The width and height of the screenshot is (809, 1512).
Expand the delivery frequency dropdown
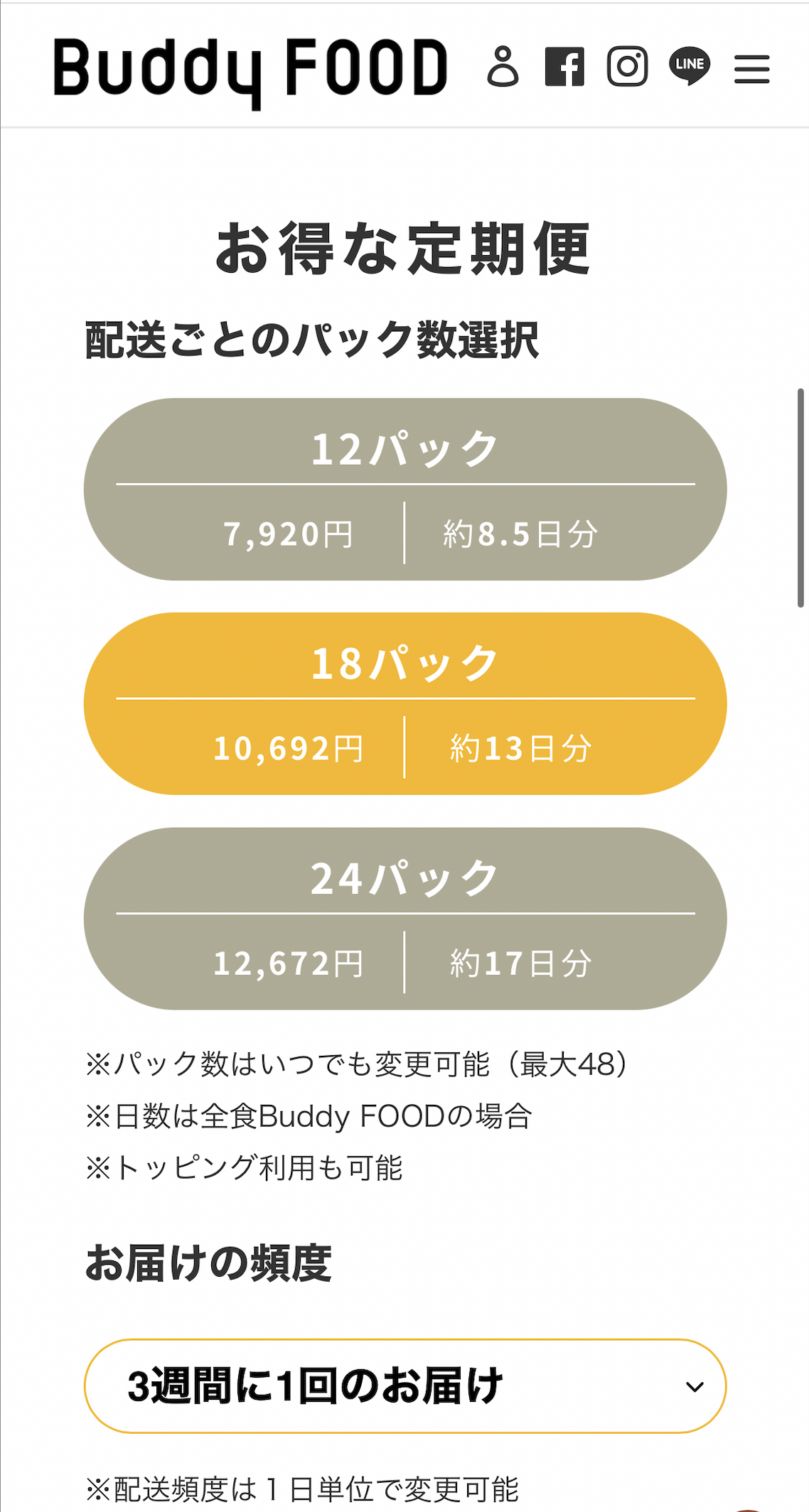pyautogui.click(x=405, y=1386)
